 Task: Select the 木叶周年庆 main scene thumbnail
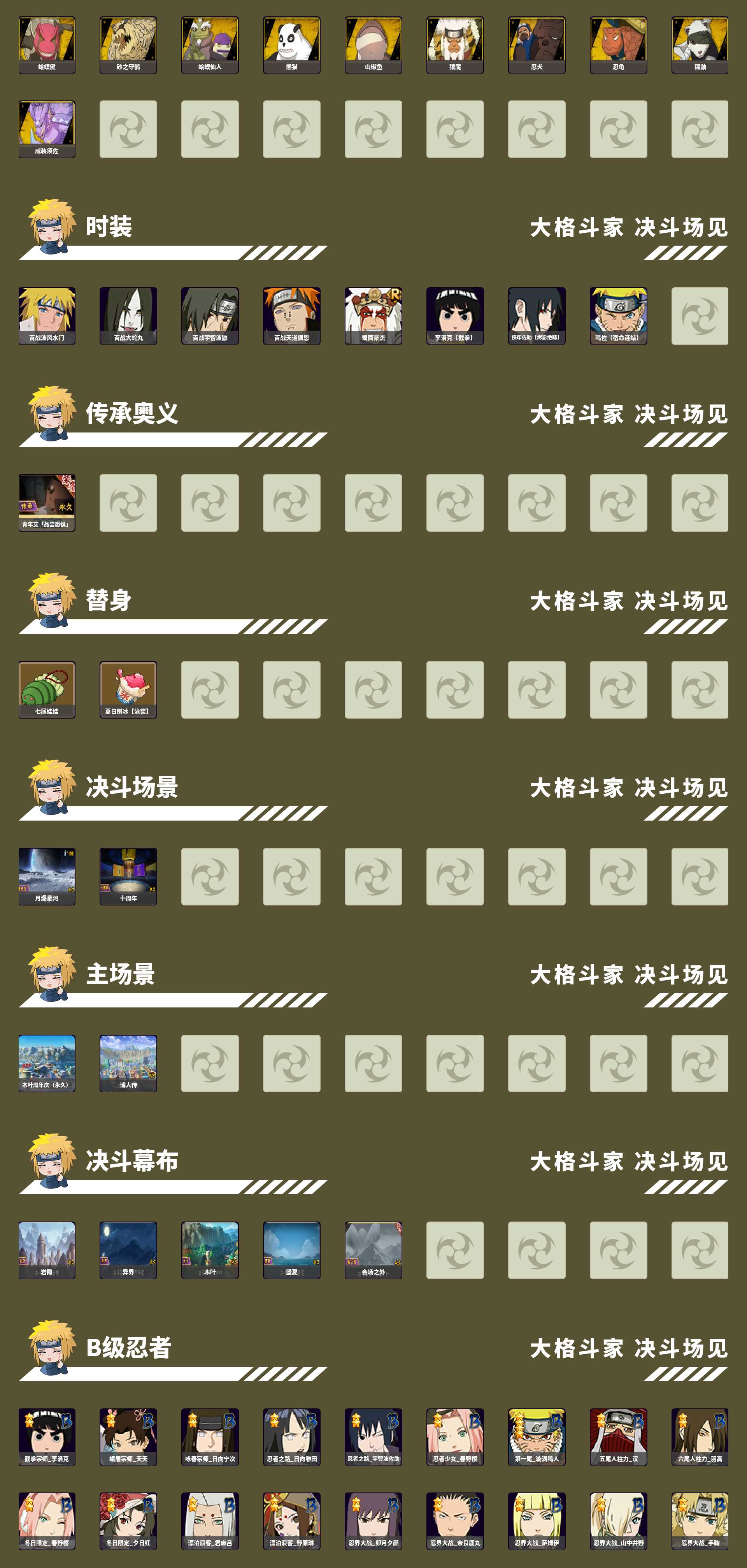click(x=47, y=1062)
